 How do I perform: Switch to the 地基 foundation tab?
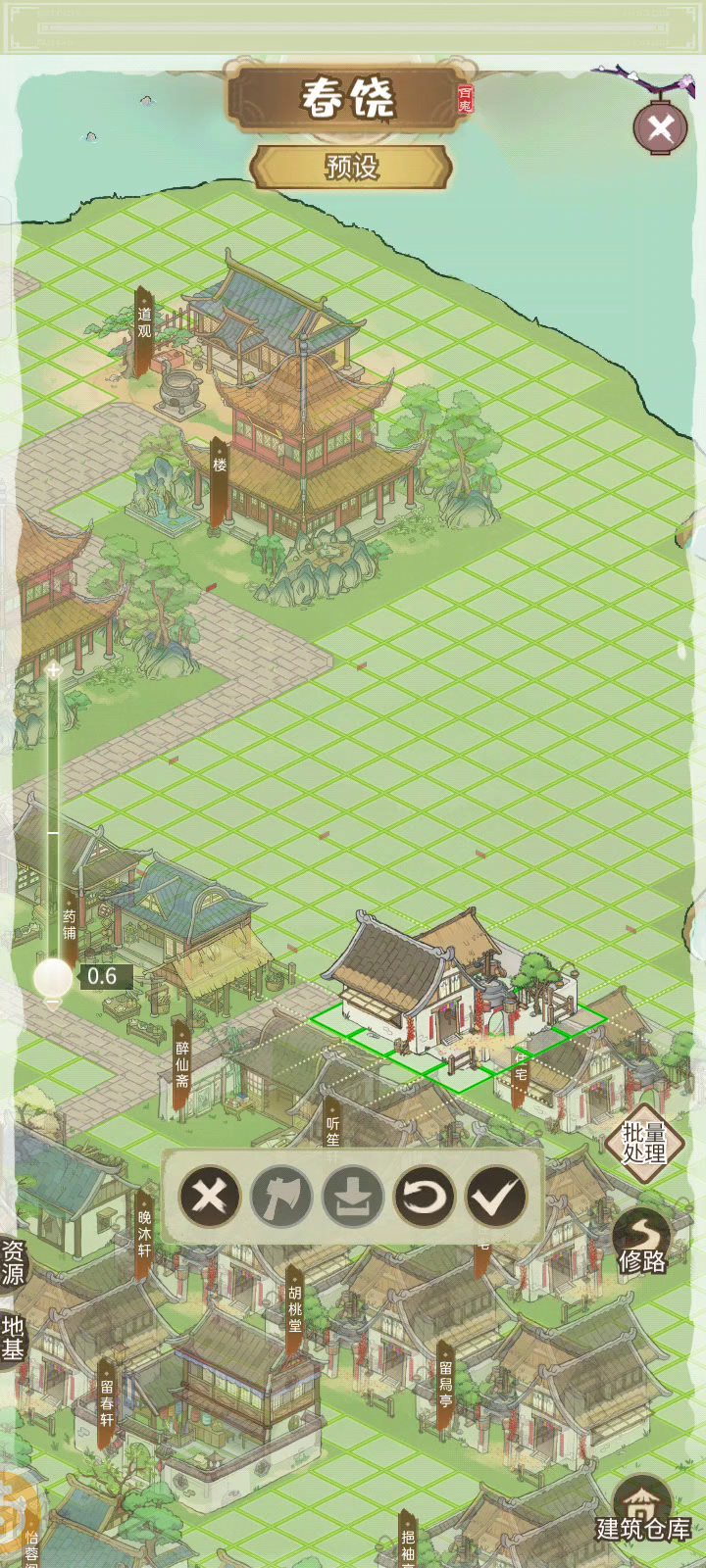[x=13, y=1339]
